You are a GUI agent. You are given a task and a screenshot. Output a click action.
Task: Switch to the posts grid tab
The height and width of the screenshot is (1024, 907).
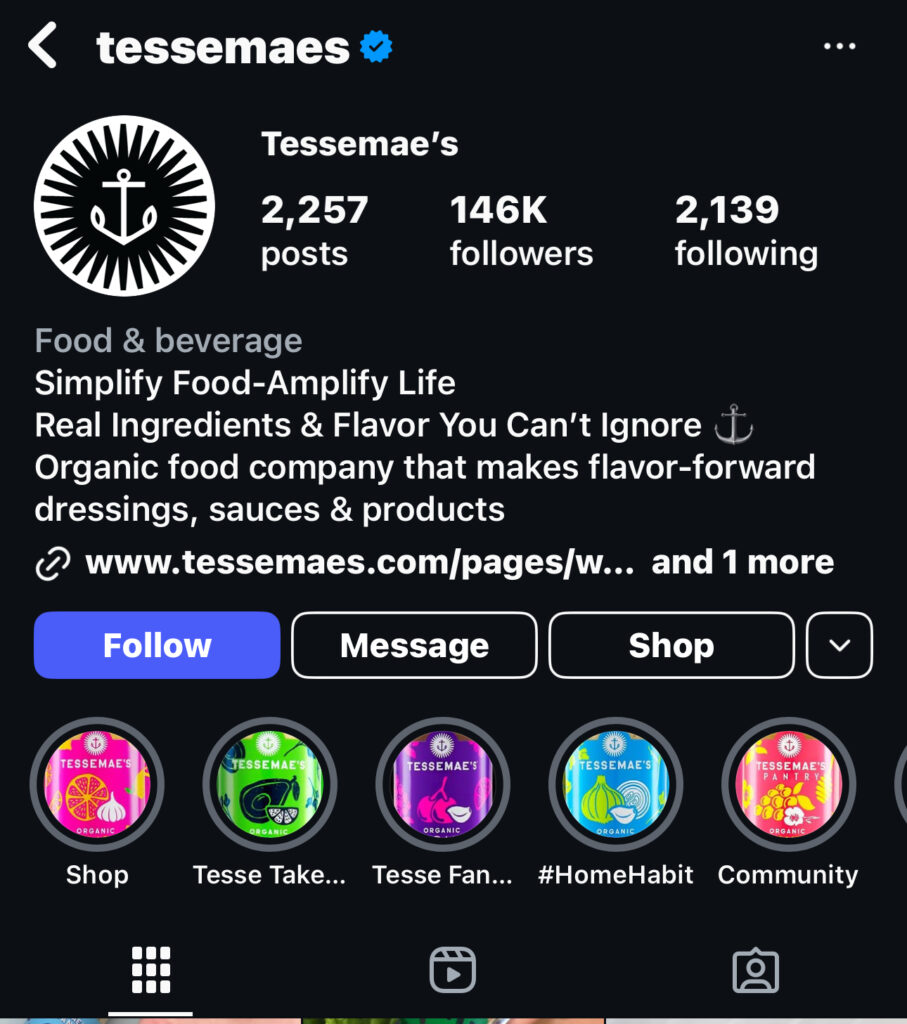click(x=151, y=969)
